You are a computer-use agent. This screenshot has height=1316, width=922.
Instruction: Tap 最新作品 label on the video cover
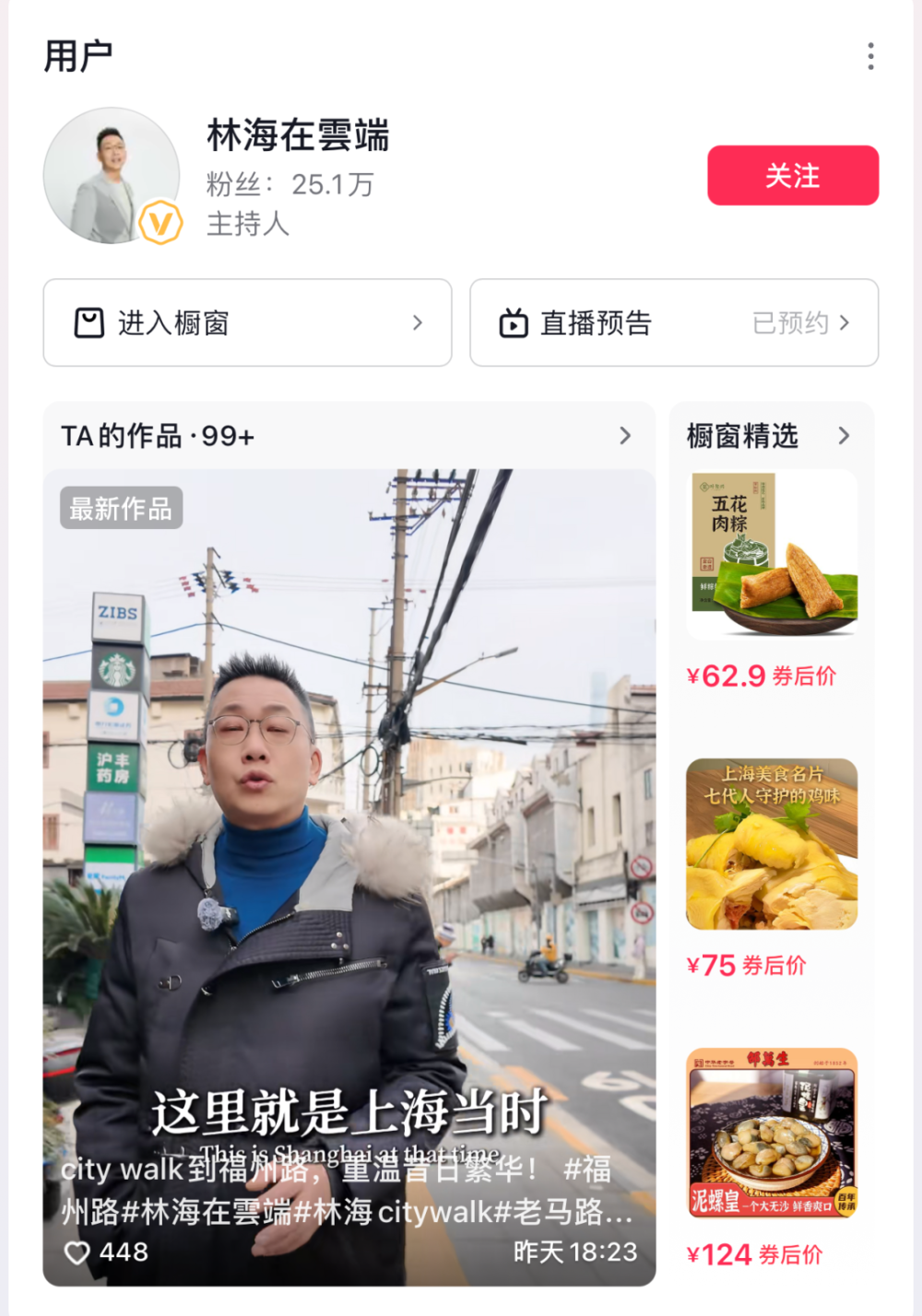[x=120, y=507]
